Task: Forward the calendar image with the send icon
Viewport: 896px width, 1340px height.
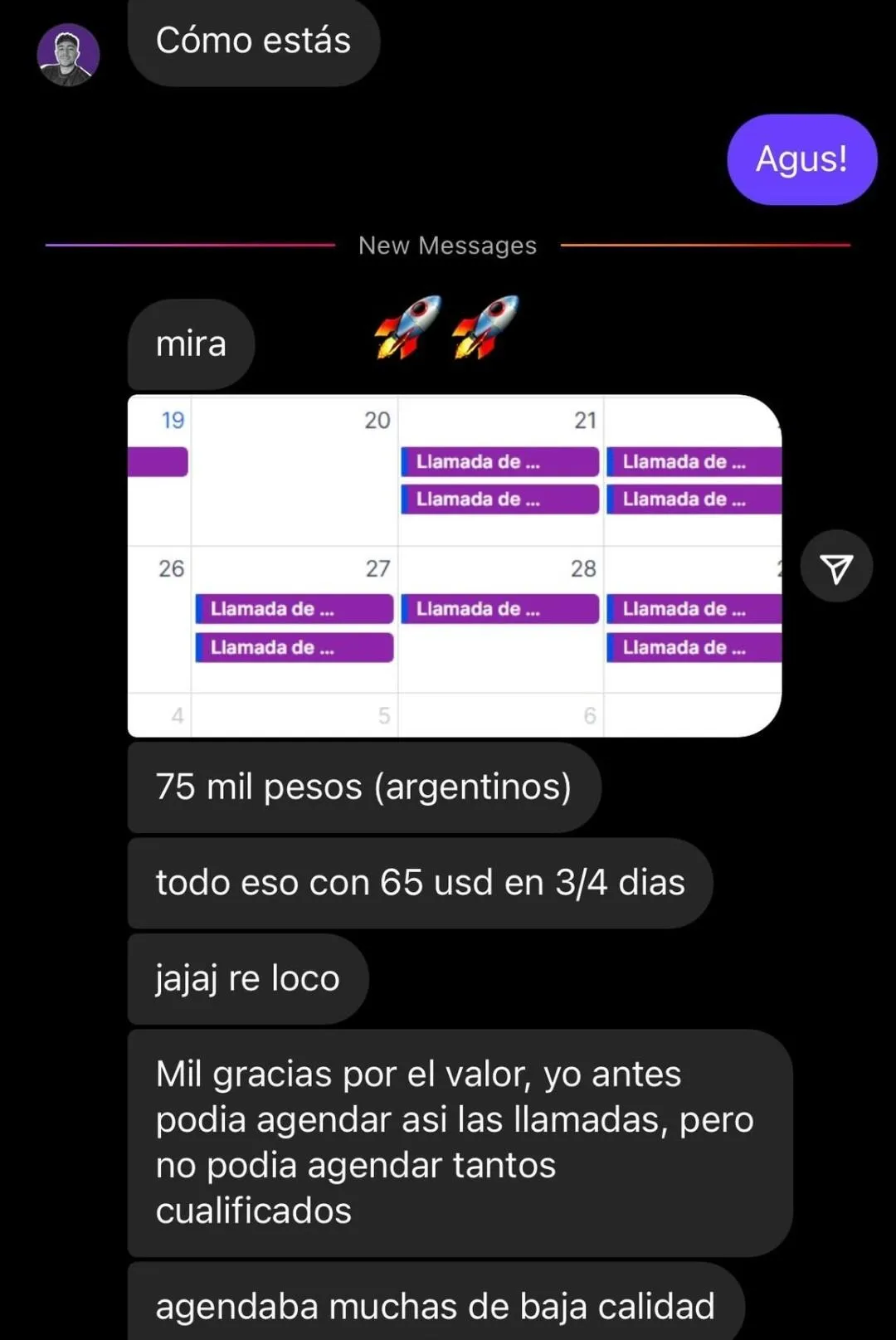Action: point(835,567)
